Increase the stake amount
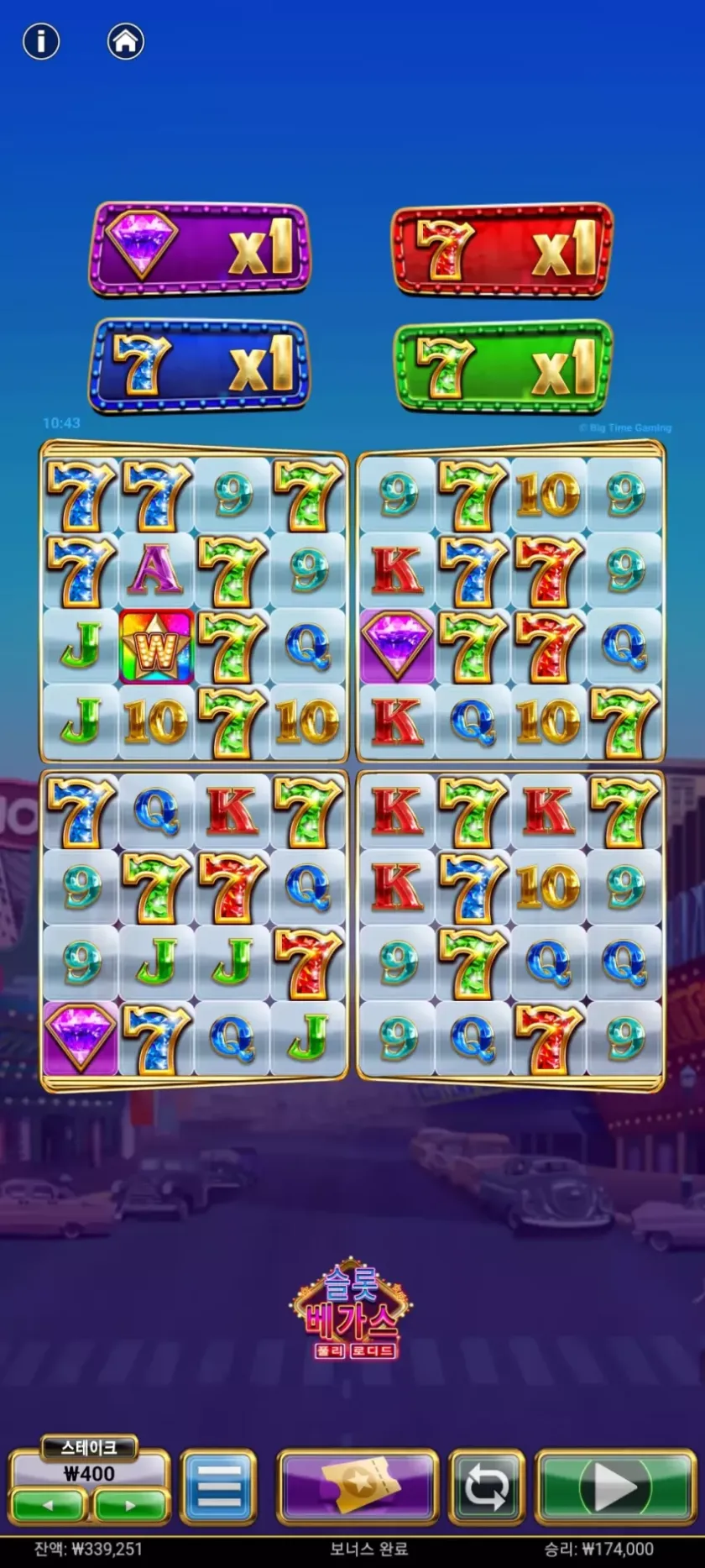The width and height of the screenshot is (705, 1568). click(x=128, y=1505)
